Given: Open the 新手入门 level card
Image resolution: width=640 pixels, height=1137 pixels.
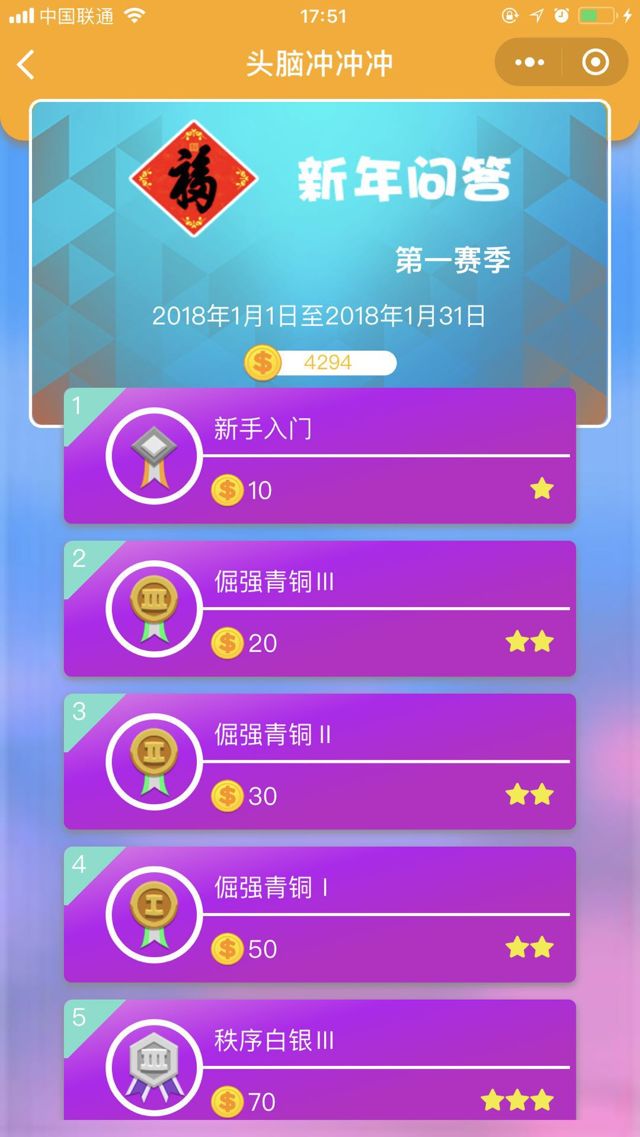Looking at the screenshot, I should click(320, 457).
